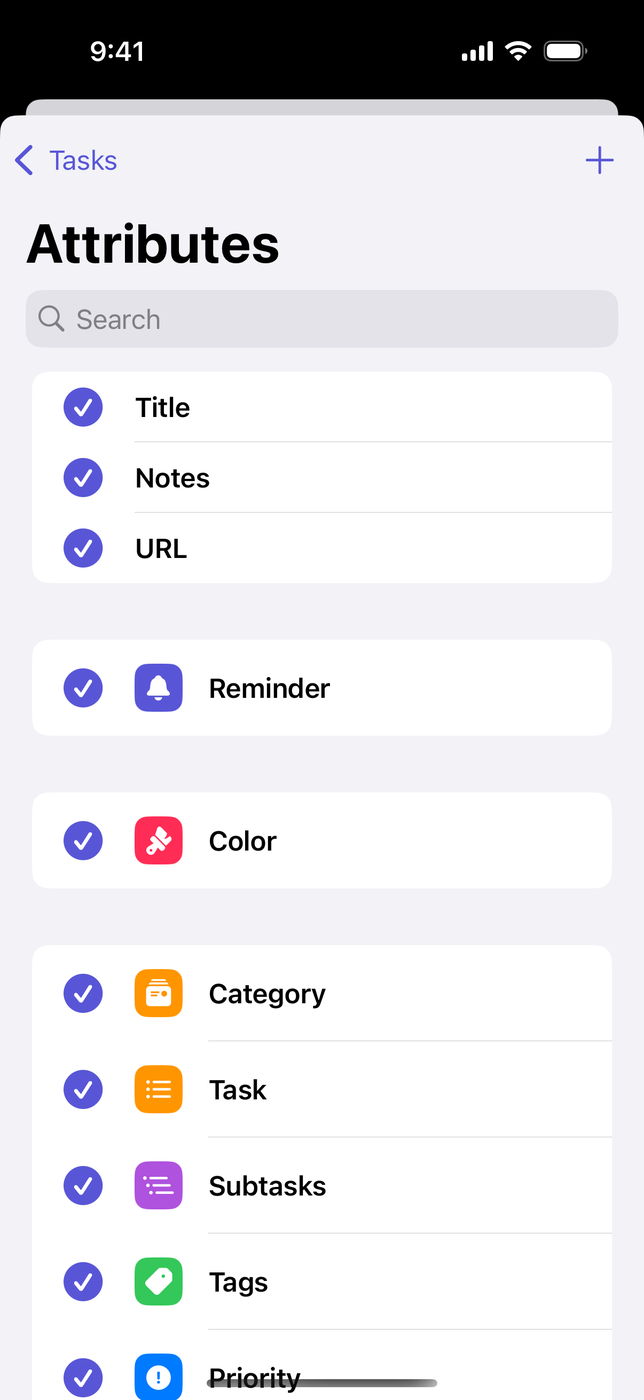644x1400 pixels.
Task: Disable the Category attribute
Action: tap(83, 993)
